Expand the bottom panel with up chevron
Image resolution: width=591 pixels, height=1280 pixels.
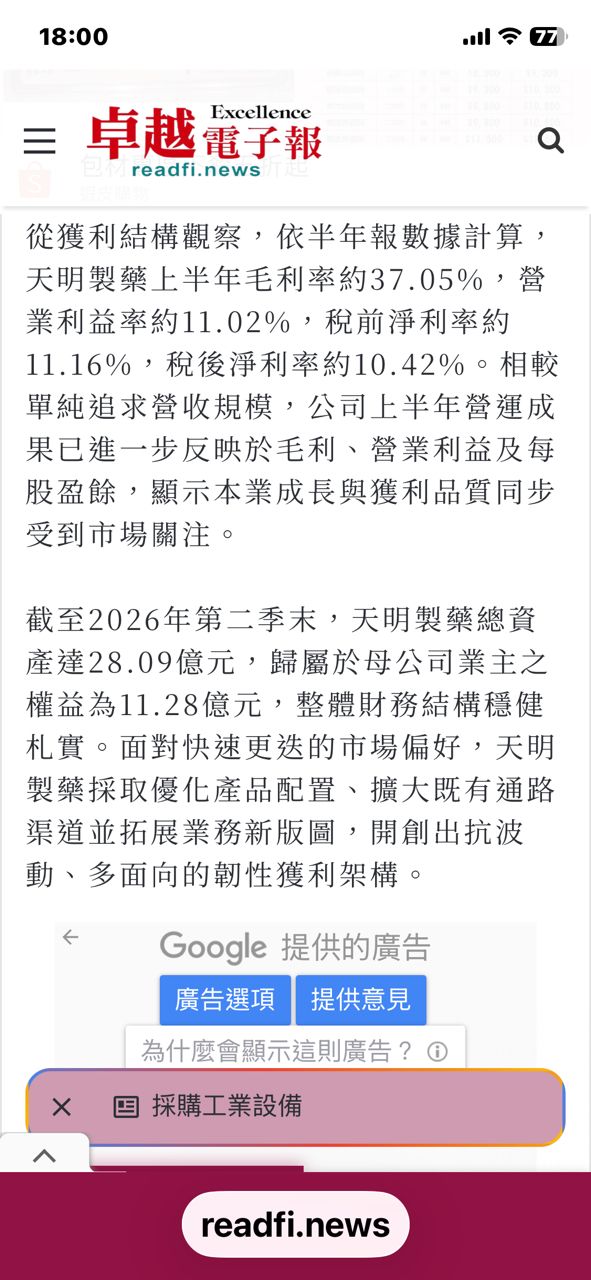coord(44,1156)
